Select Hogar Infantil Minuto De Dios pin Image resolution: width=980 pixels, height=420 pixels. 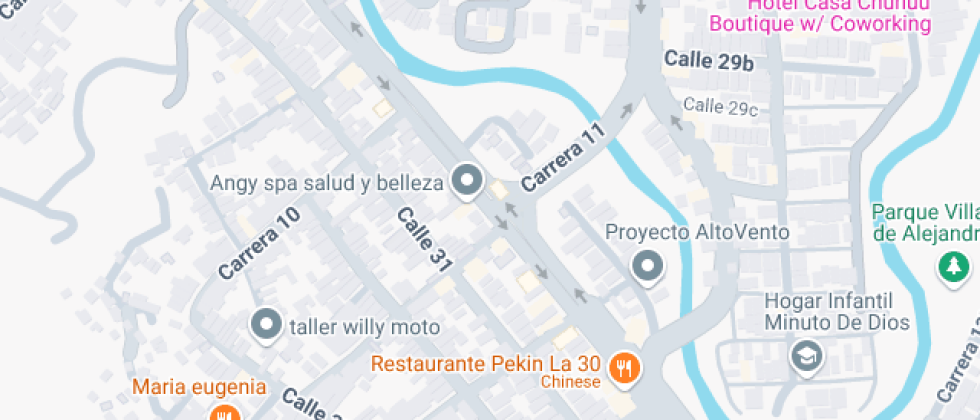click(x=807, y=357)
